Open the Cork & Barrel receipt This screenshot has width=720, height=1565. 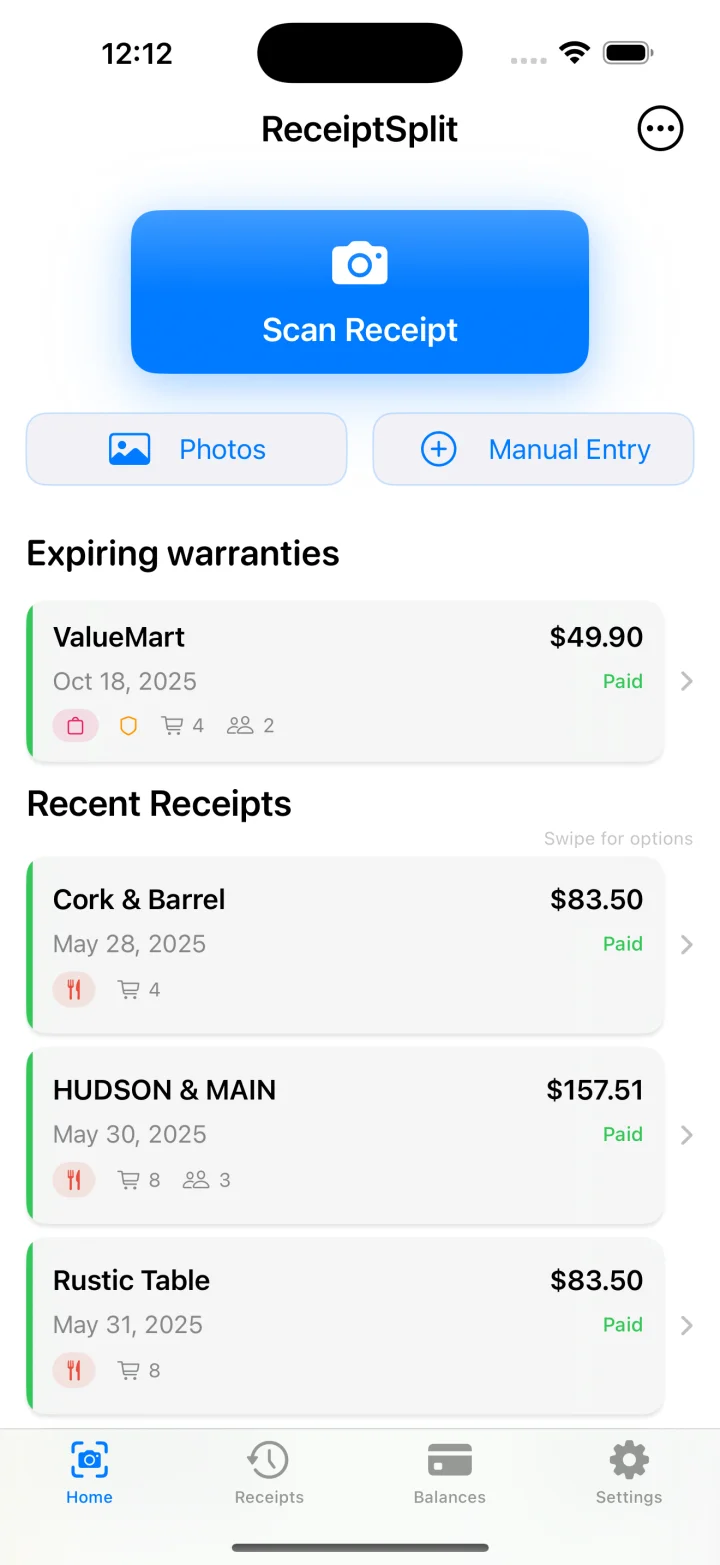(346, 944)
